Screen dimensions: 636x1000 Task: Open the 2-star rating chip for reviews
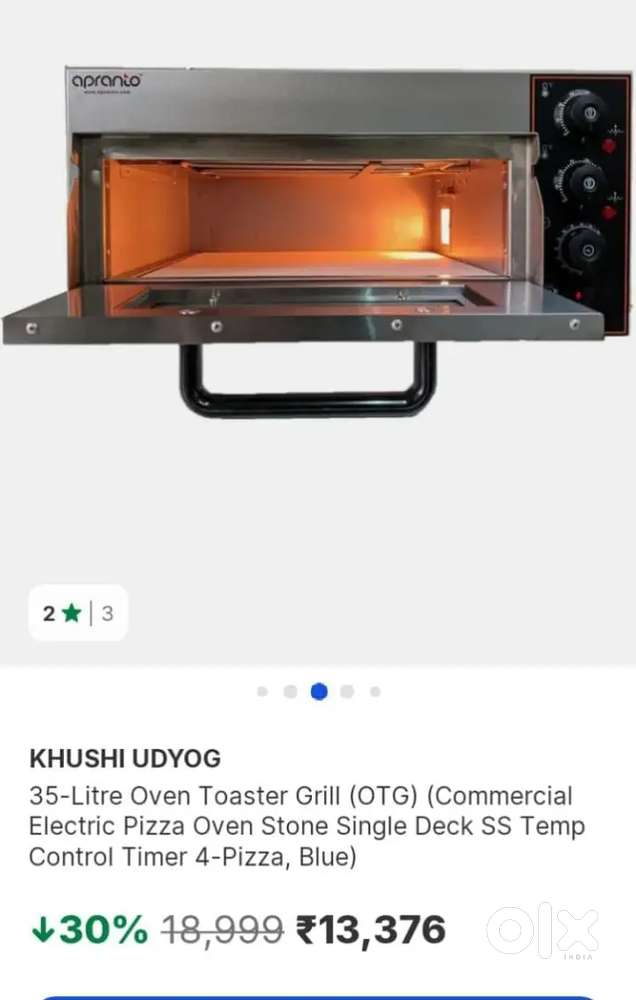point(78,613)
